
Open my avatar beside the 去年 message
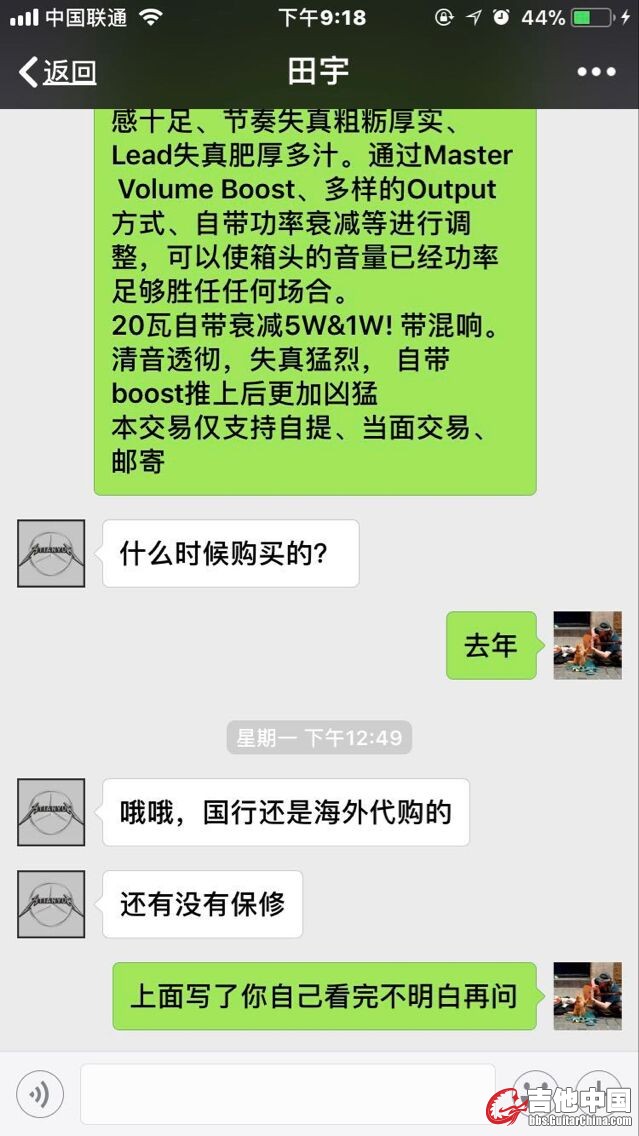coord(587,645)
